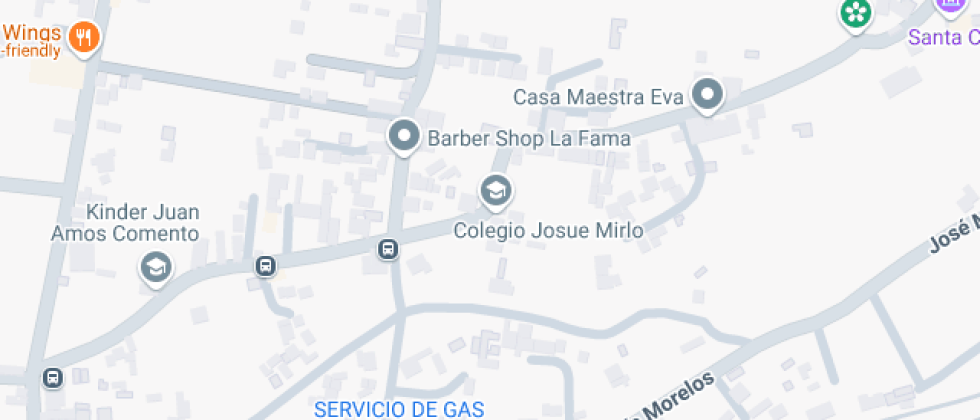Image resolution: width=980 pixels, height=420 pixels.
Task: Open the Kinder Juan Amos Comento marker
Action: click(x=155, y=266)
